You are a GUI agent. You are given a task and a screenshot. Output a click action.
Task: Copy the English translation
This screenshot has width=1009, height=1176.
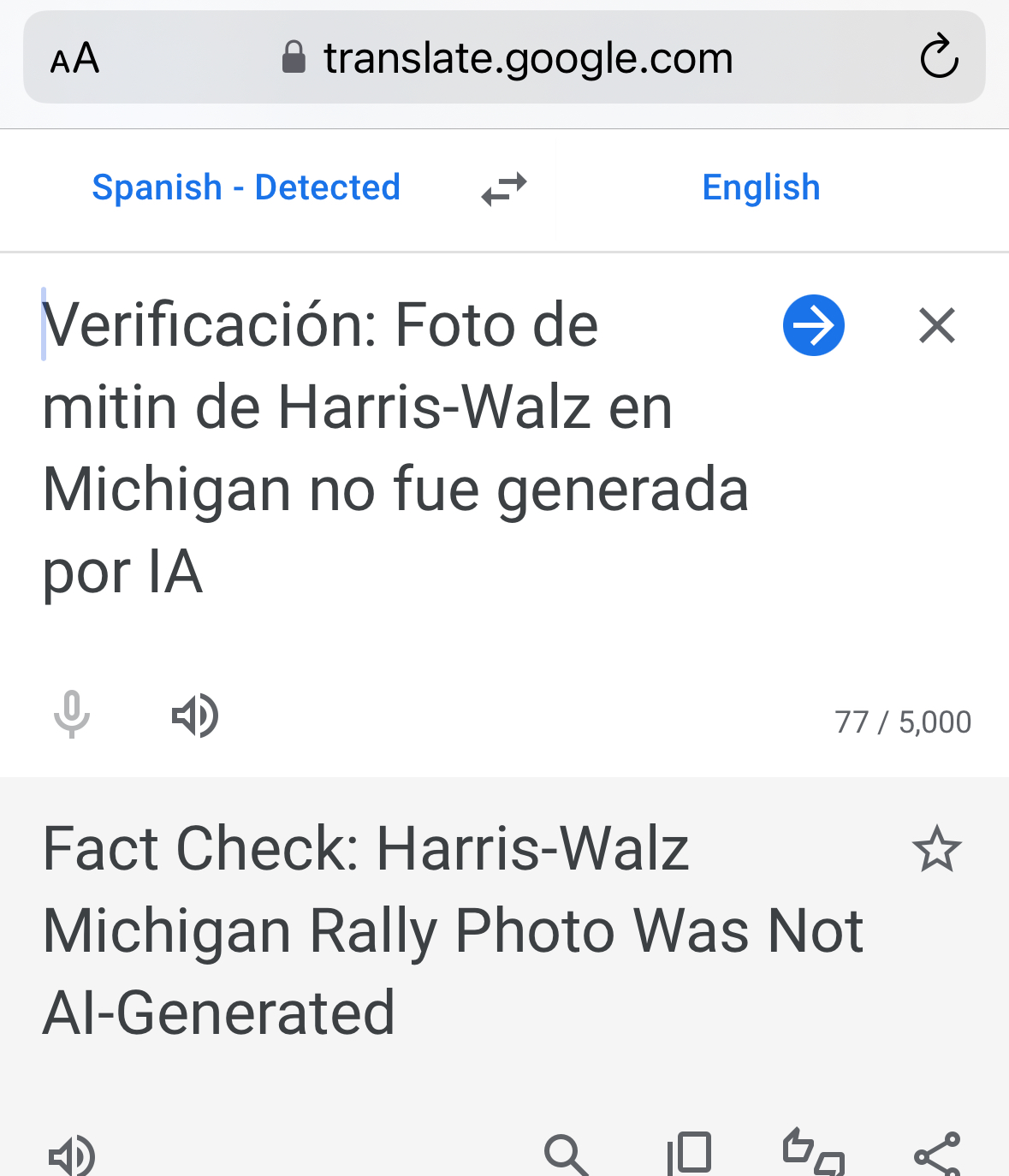[x=690, y=1153]
